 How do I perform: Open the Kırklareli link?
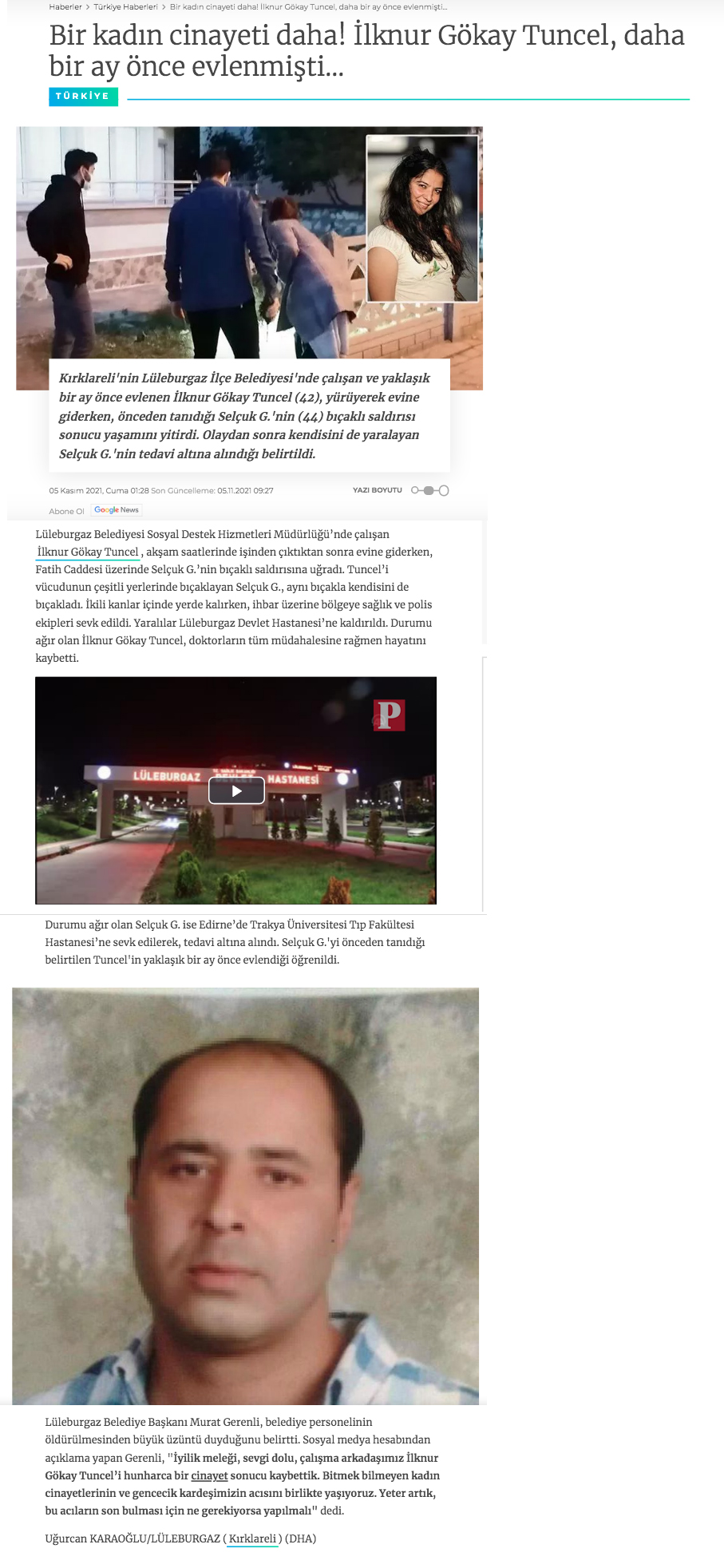tap(252, 1538)
